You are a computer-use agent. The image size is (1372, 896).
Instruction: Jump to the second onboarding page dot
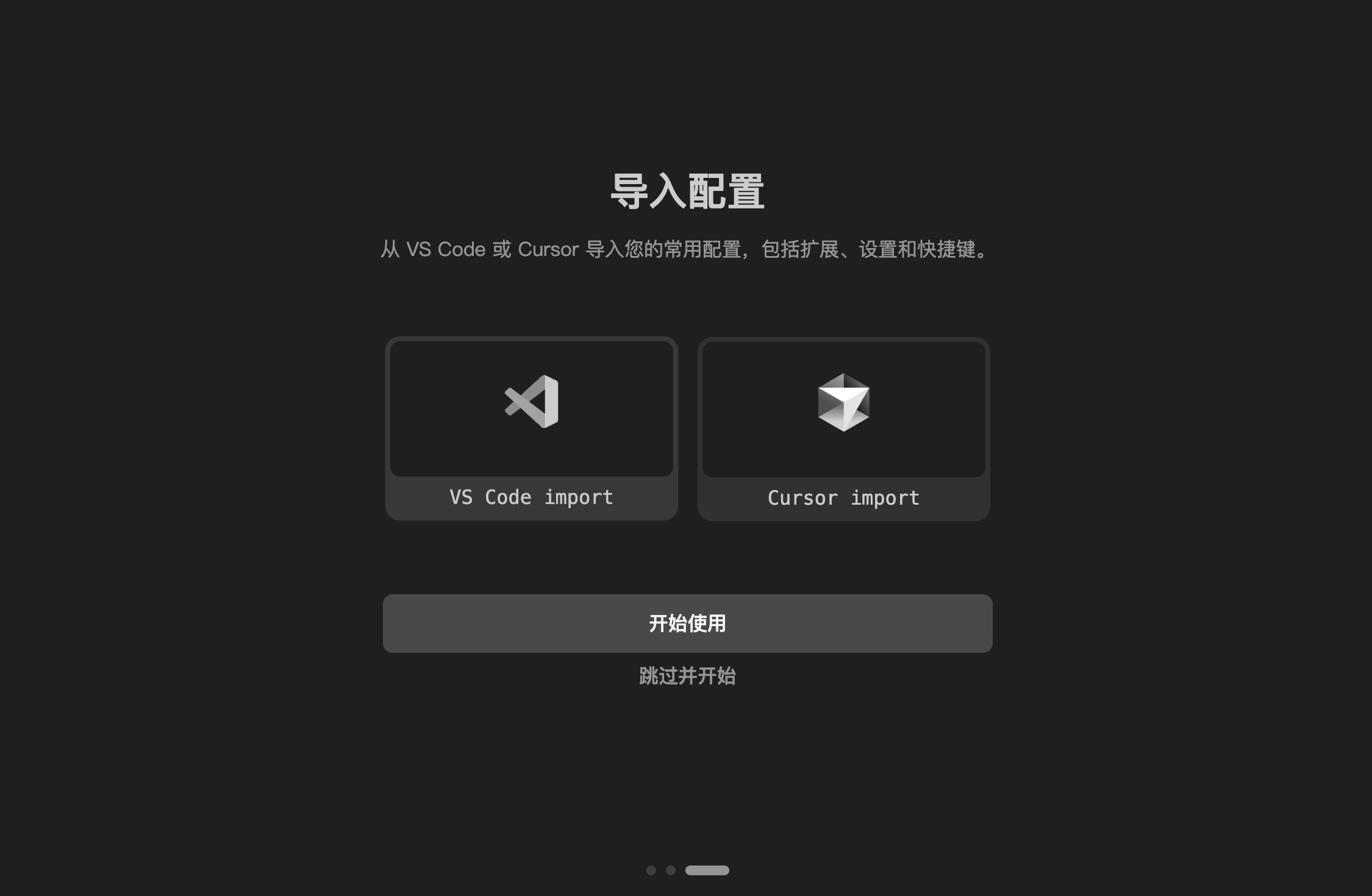click(671, 870)
